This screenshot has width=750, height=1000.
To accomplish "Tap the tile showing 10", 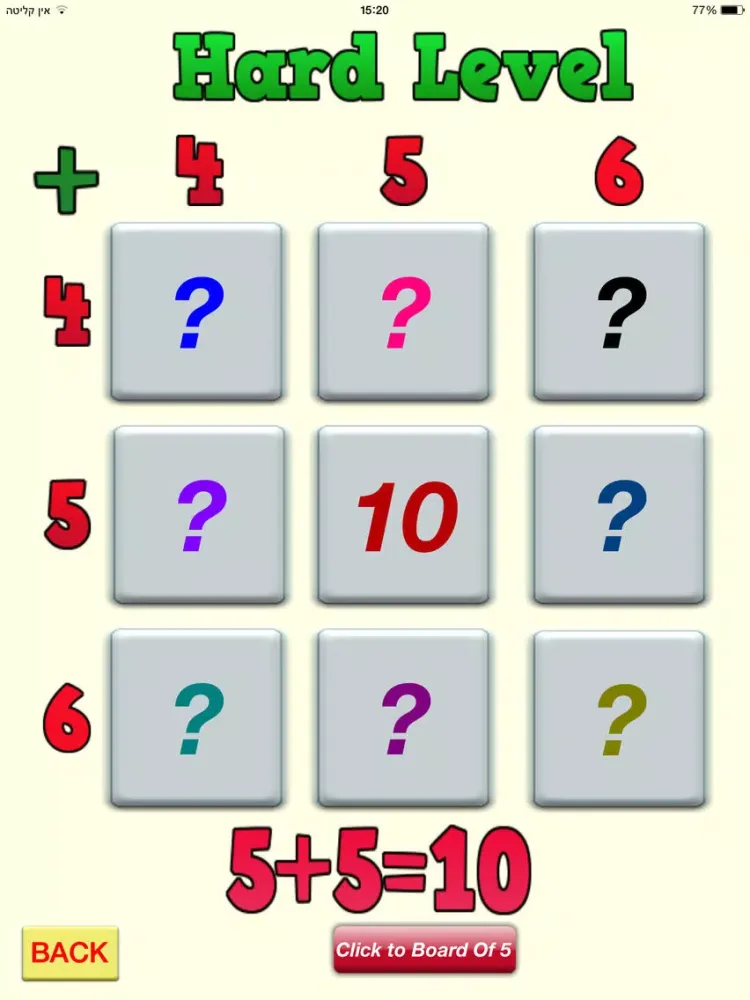I will point(404,516).
